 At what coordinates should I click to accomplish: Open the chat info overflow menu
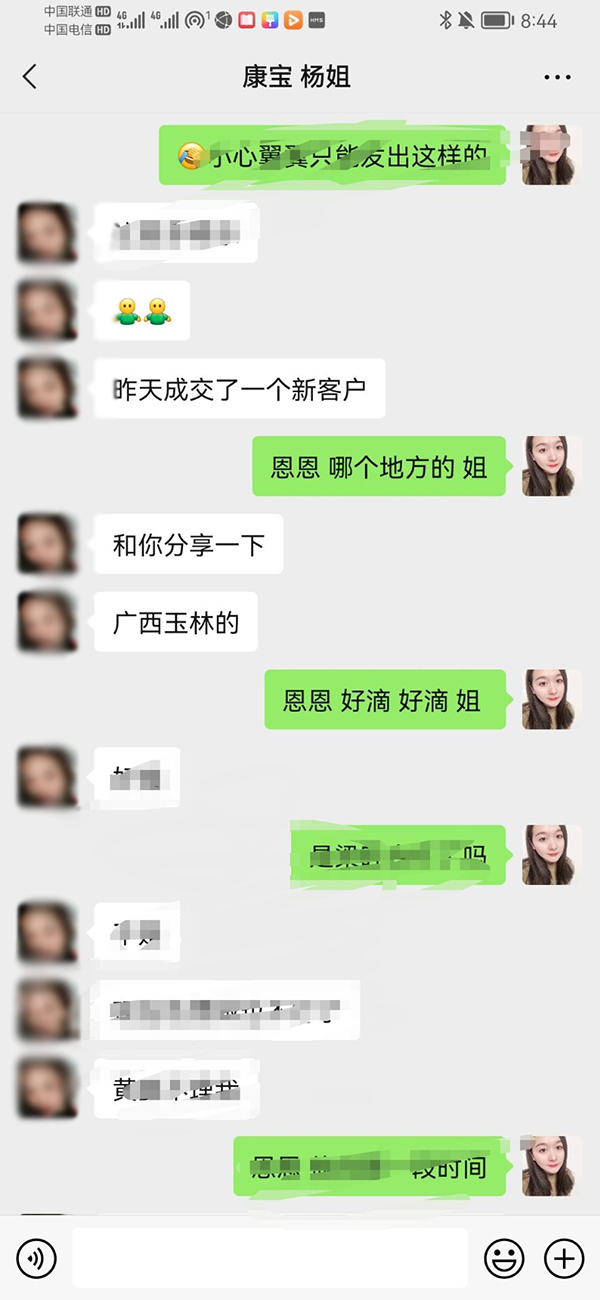pos(557,77)
